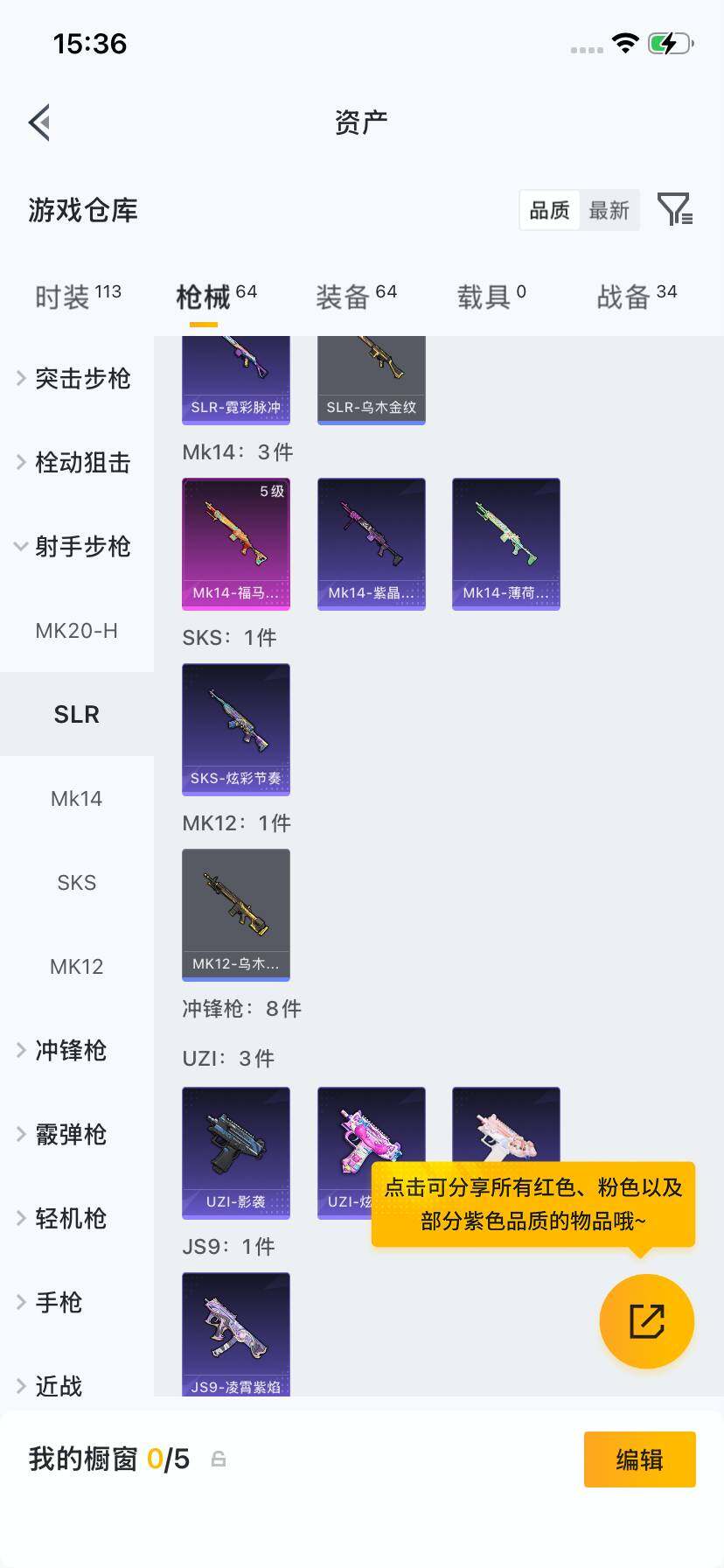The width and height of the screenshot is (724, 1568).
Task: Go back from the 资产 page
Action: pyautogui.click(x=39, y=122)
